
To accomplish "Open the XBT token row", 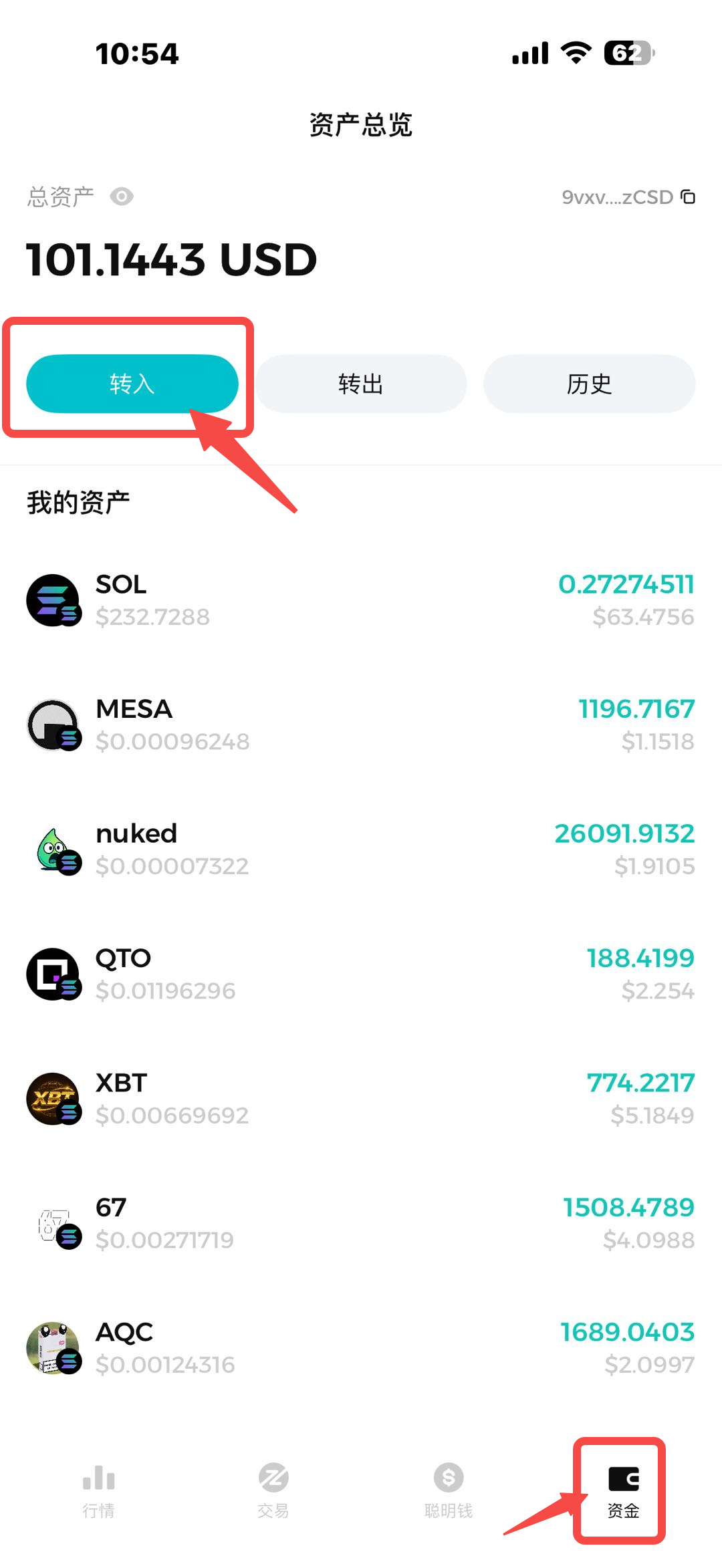I will (x=361, y=1098).
